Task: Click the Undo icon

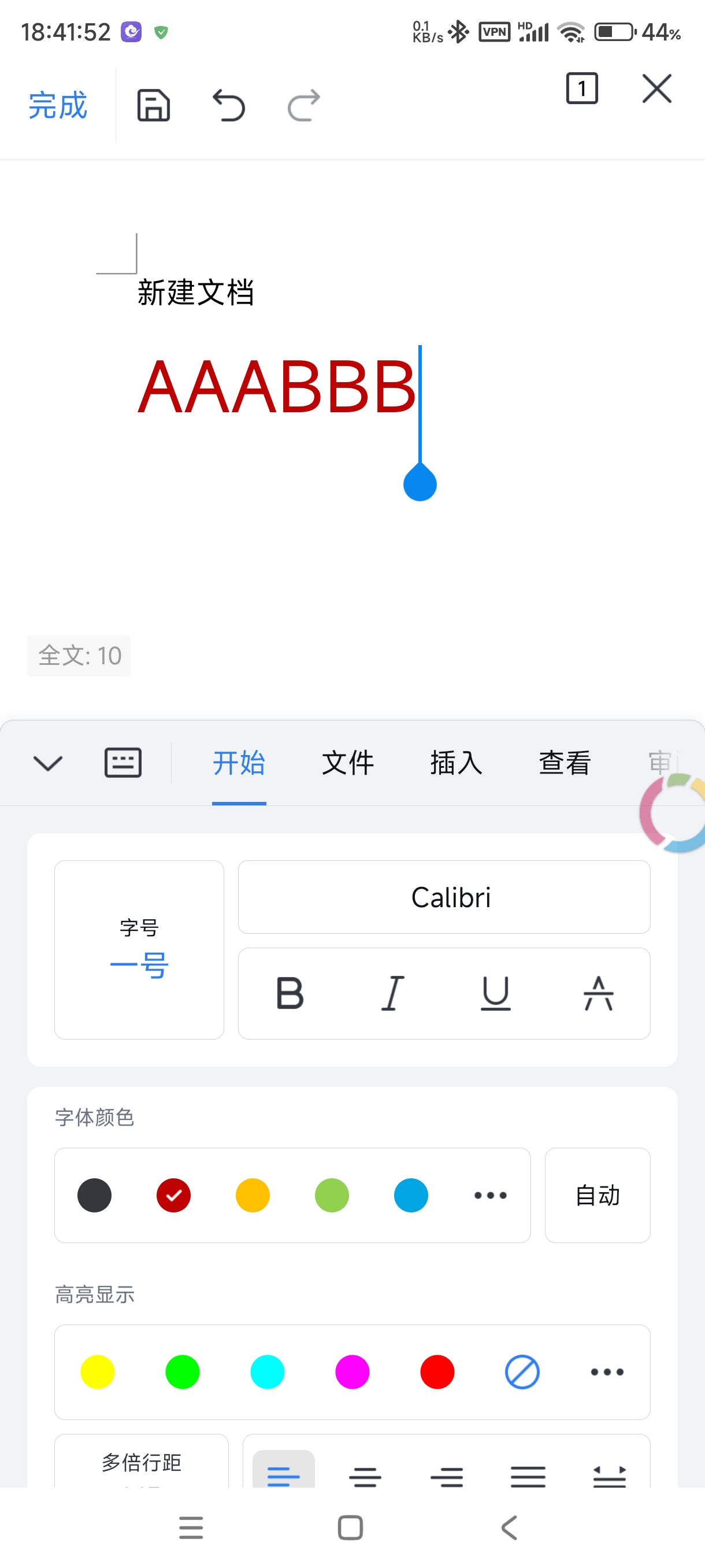Action: [229, 105]
